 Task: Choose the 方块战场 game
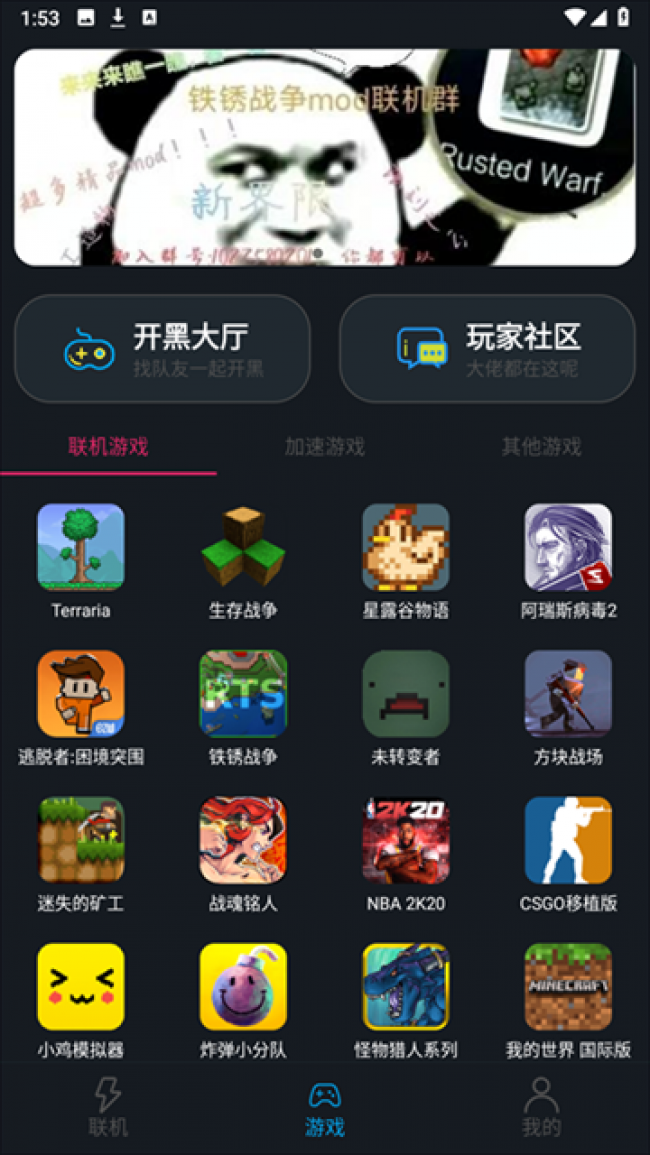pos(568,694)
